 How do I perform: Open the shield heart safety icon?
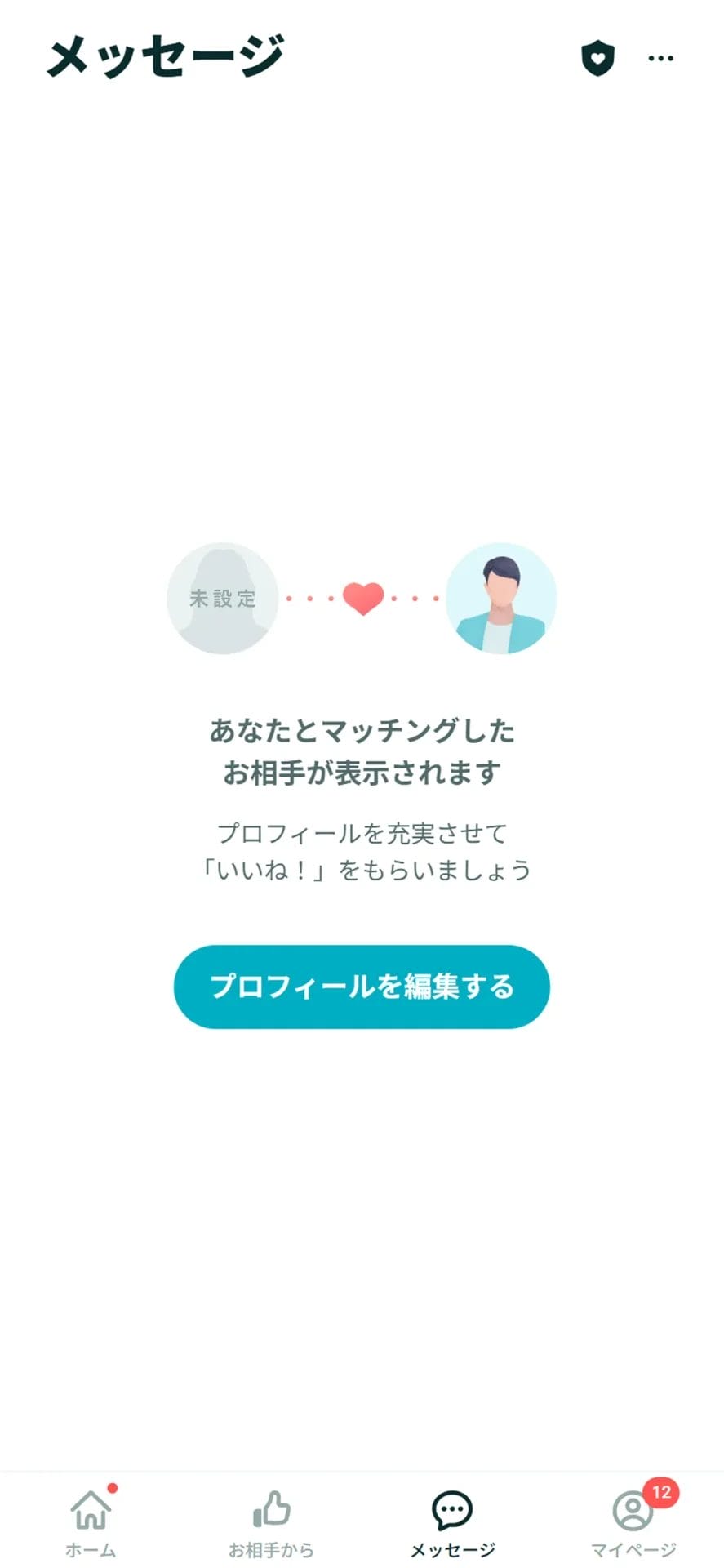pyautogui.click(x=597, y=58)
